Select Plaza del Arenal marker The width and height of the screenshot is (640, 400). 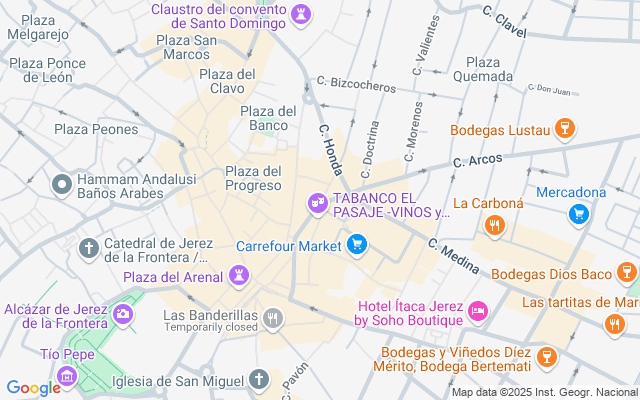click(x=239, y=275)
